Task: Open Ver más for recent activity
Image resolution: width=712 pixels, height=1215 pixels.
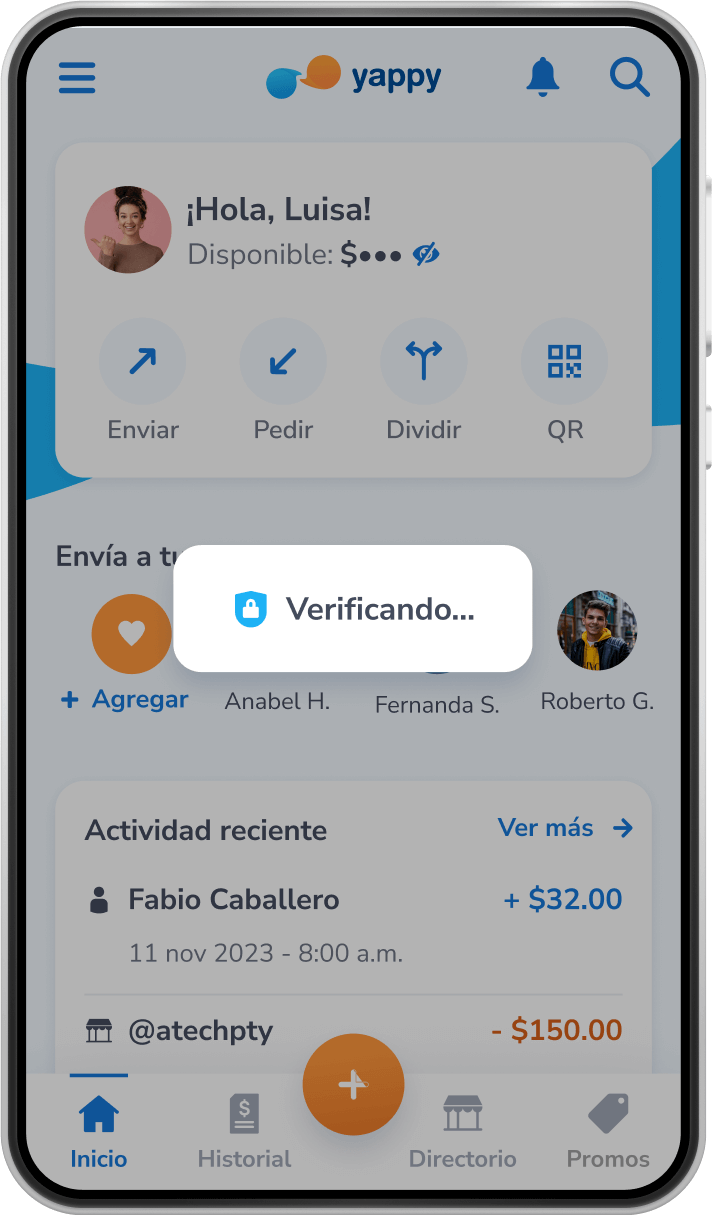Action: [565, 828]
